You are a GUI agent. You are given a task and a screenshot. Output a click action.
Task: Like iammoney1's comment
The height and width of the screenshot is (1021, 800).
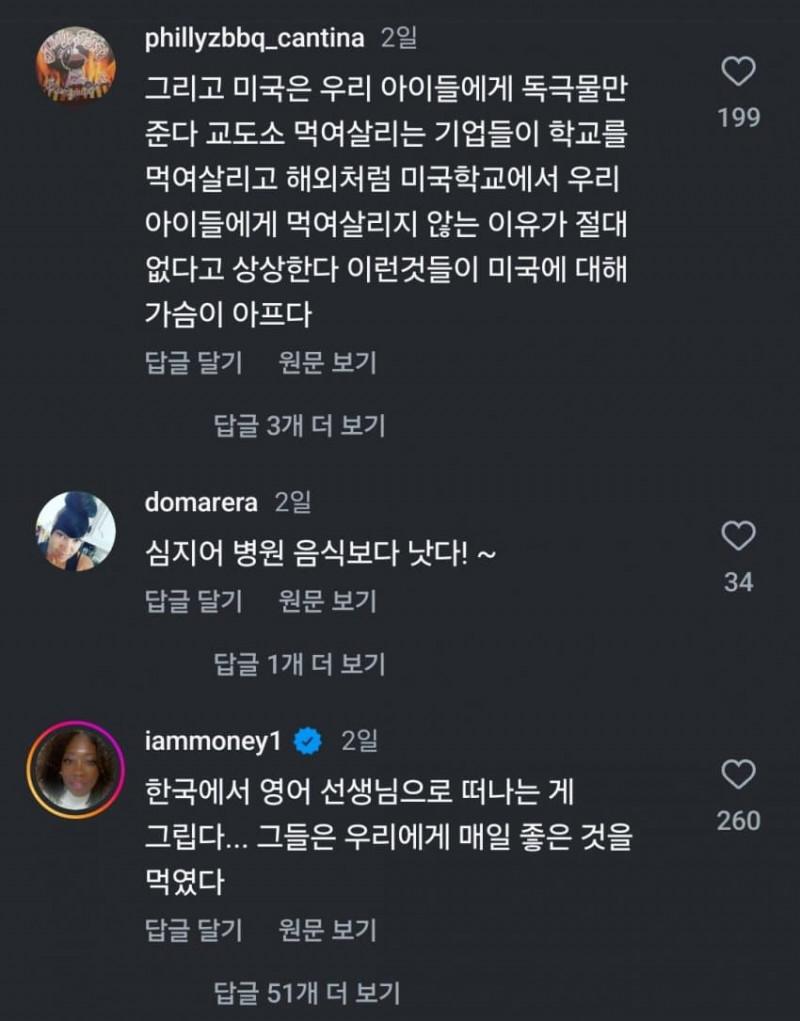739,774
